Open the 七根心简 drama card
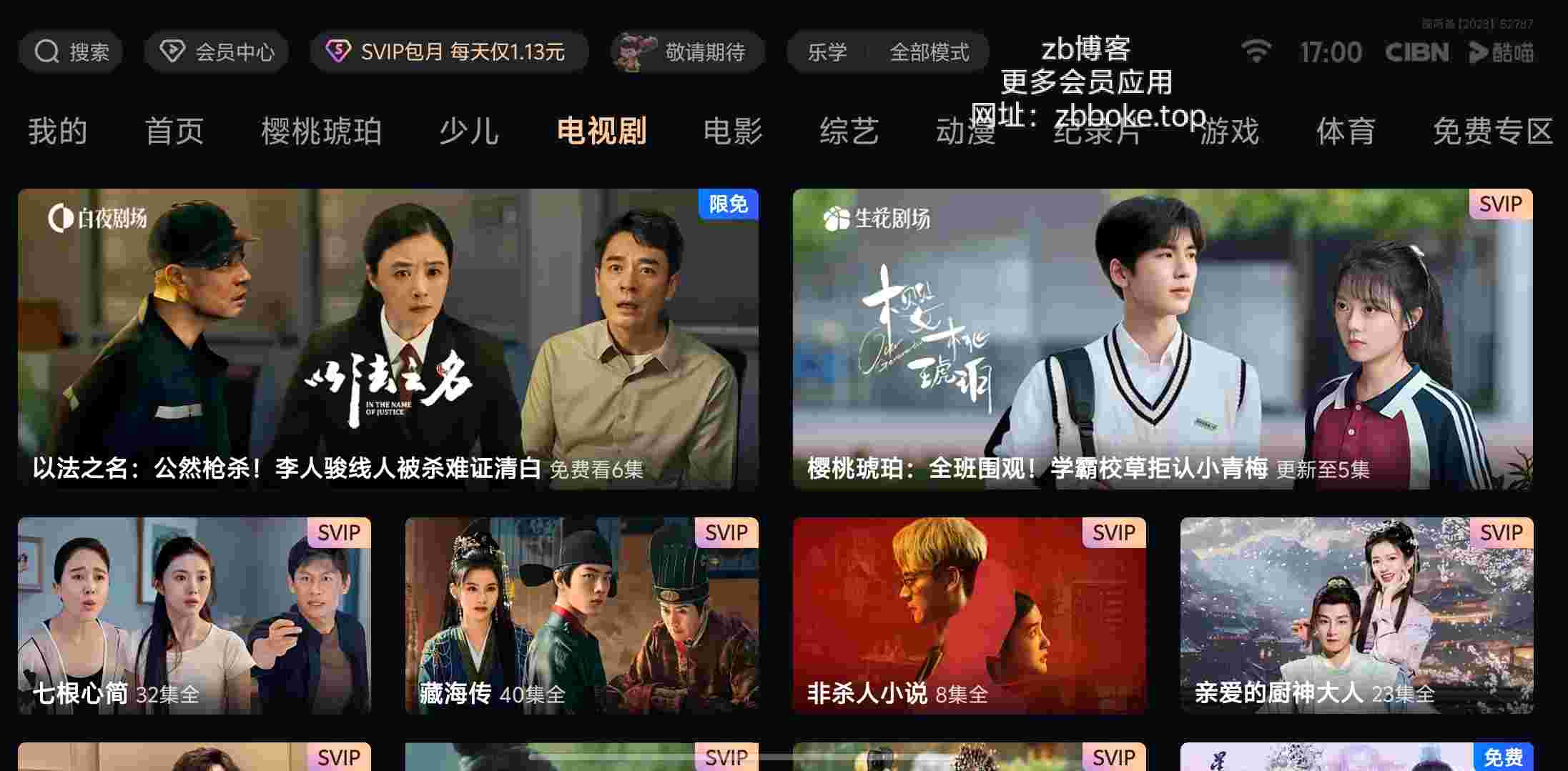 tap(194, 615)
